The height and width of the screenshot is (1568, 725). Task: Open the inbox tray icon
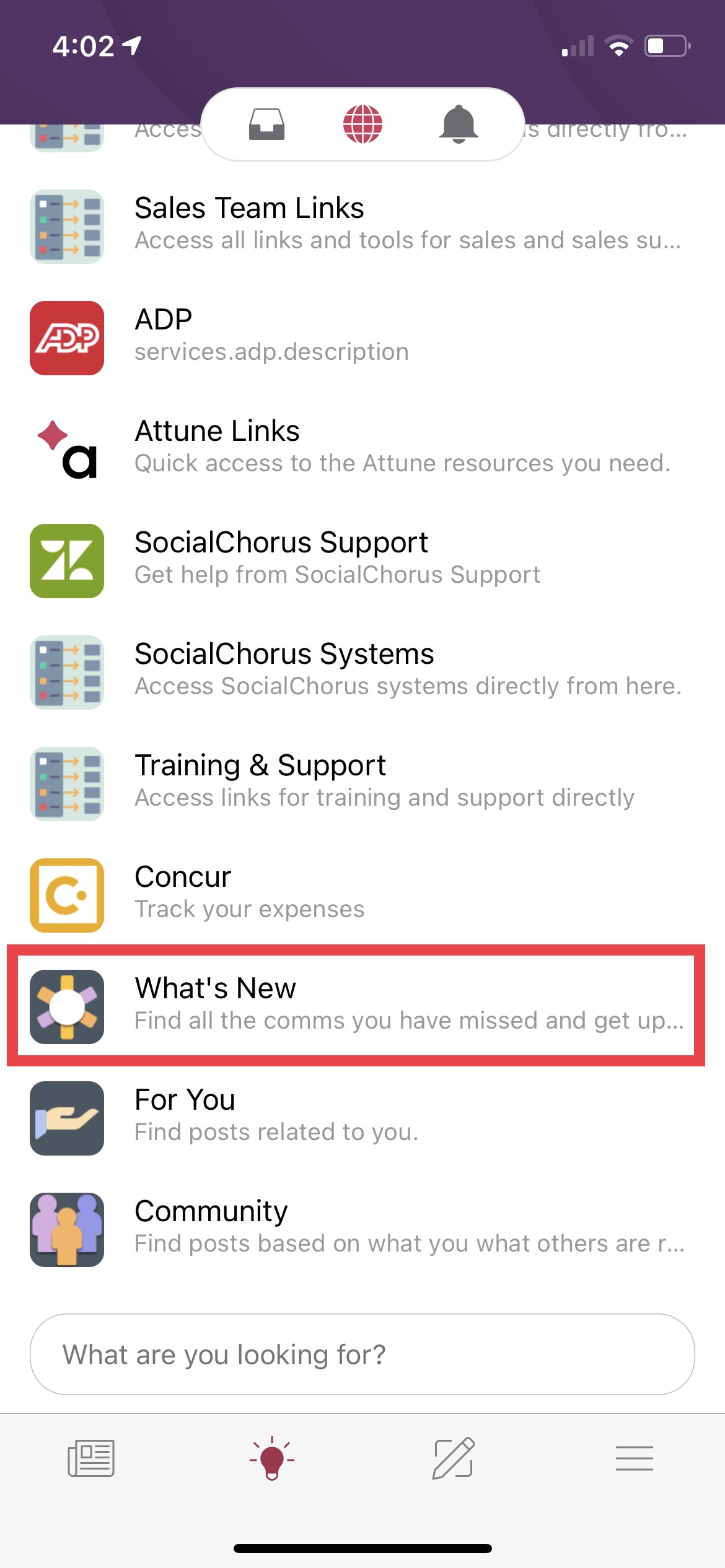(x=267, y=124)
